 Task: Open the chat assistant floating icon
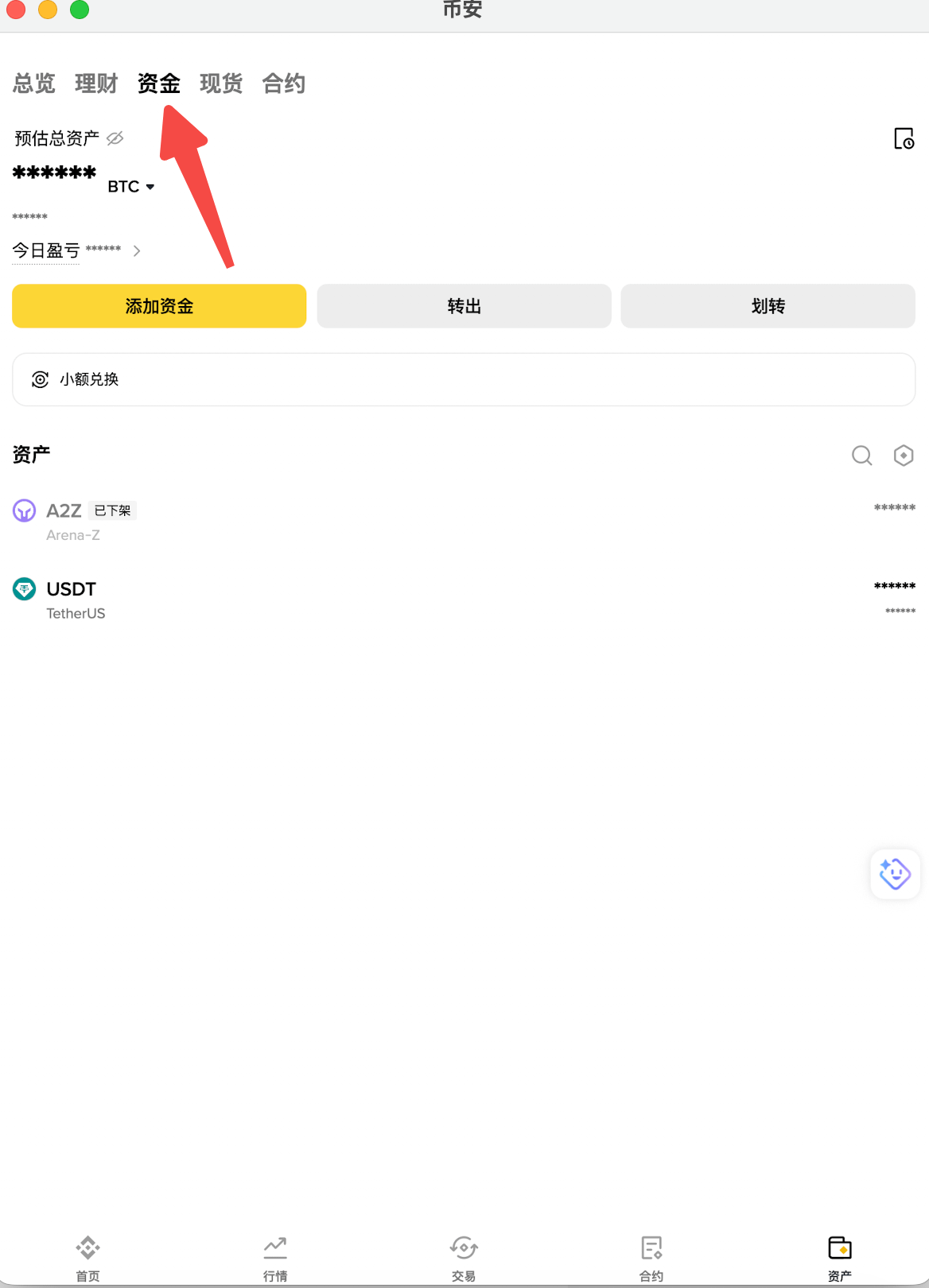click(x=895, y=873)
